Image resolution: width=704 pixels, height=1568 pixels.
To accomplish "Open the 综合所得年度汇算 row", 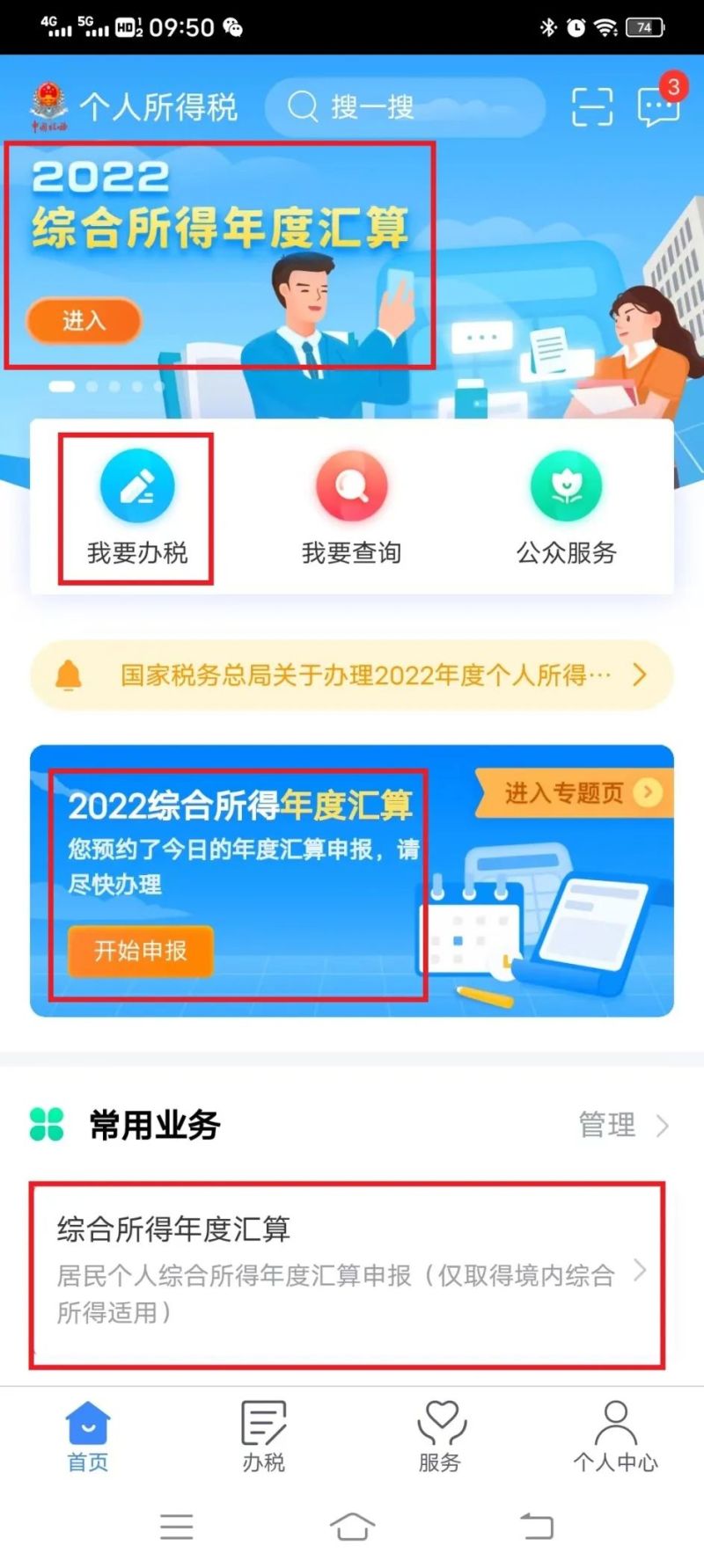I will (347, 1273).
